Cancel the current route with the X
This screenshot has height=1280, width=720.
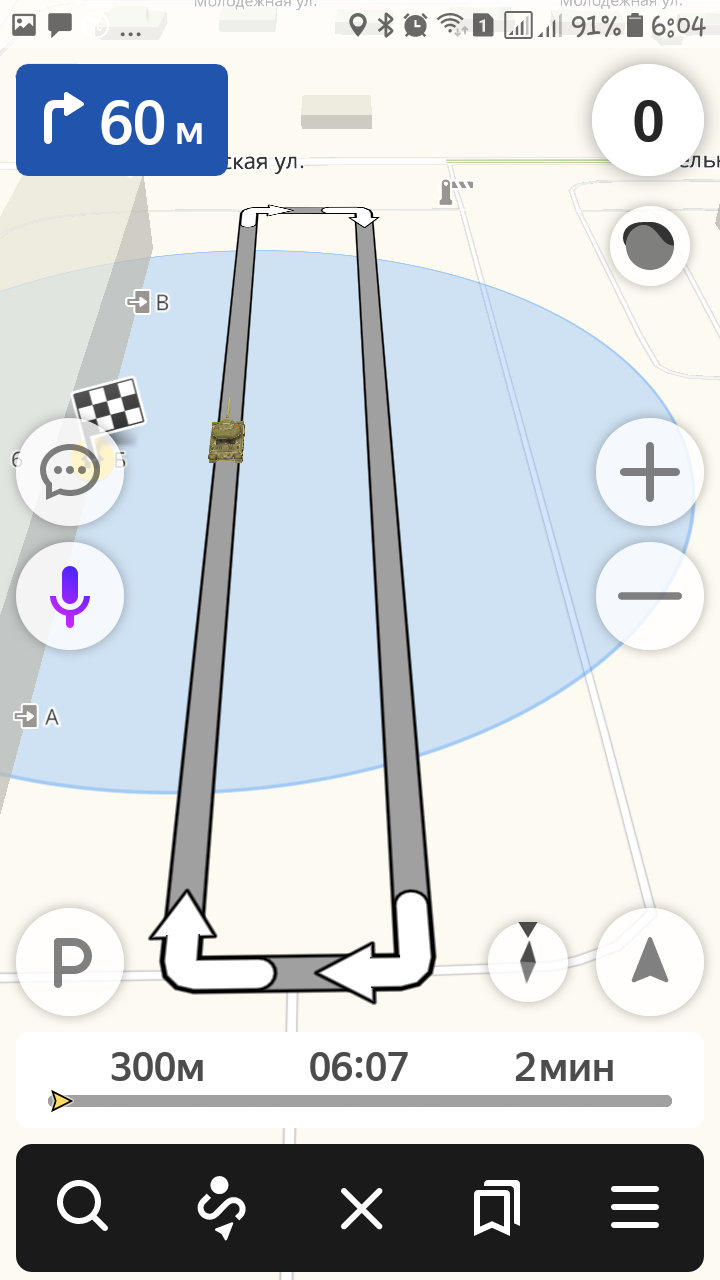[x=361, y=1208]
